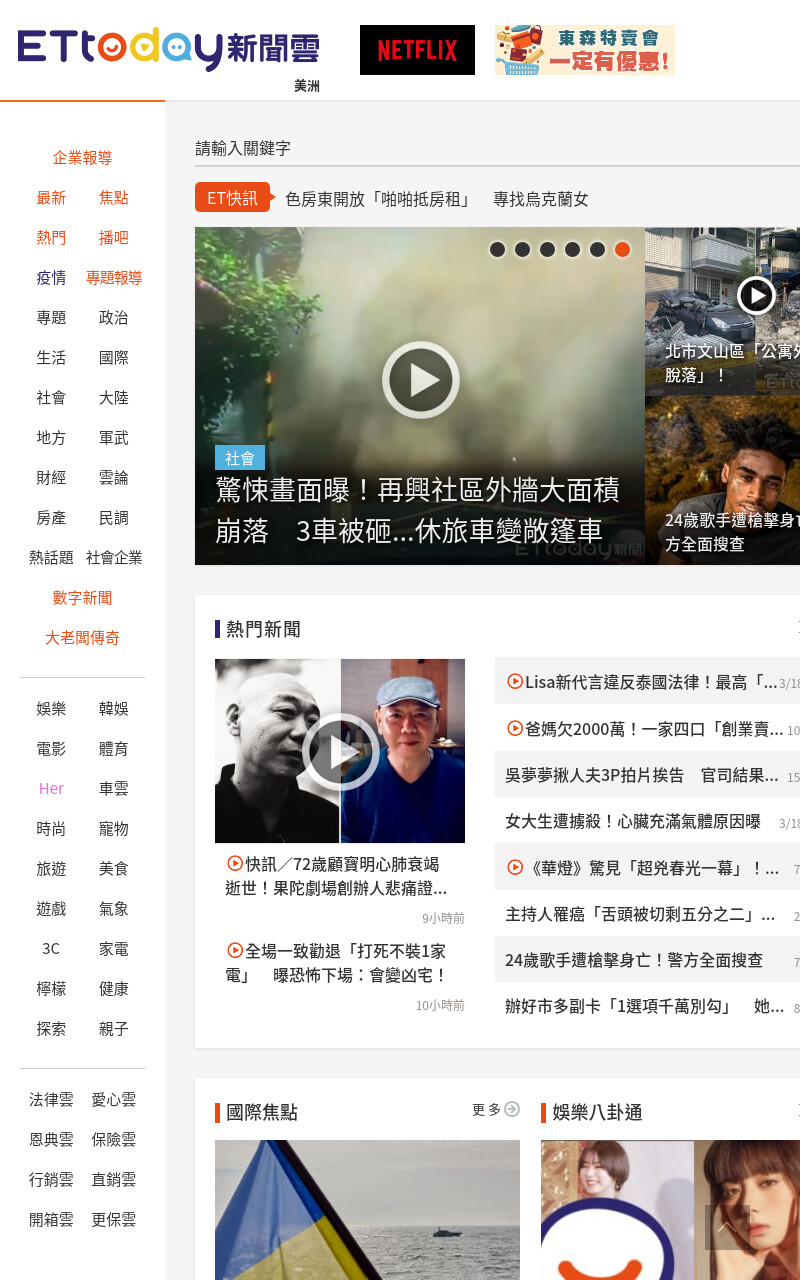Jump back to top with the arrow button
800x1280 pixels.
[727, 1227]
